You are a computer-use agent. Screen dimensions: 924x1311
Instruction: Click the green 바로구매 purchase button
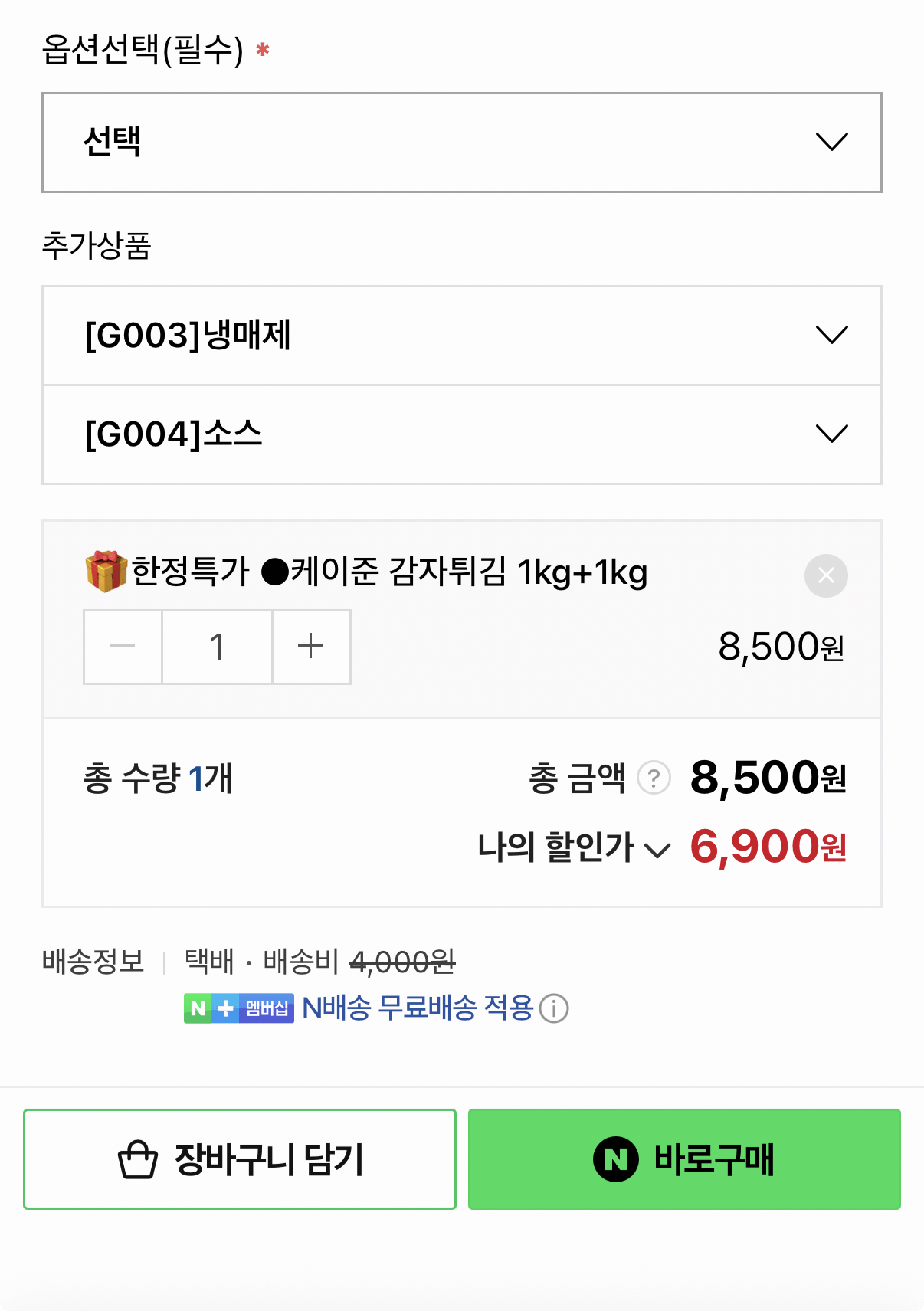[x=684, y=1159]
